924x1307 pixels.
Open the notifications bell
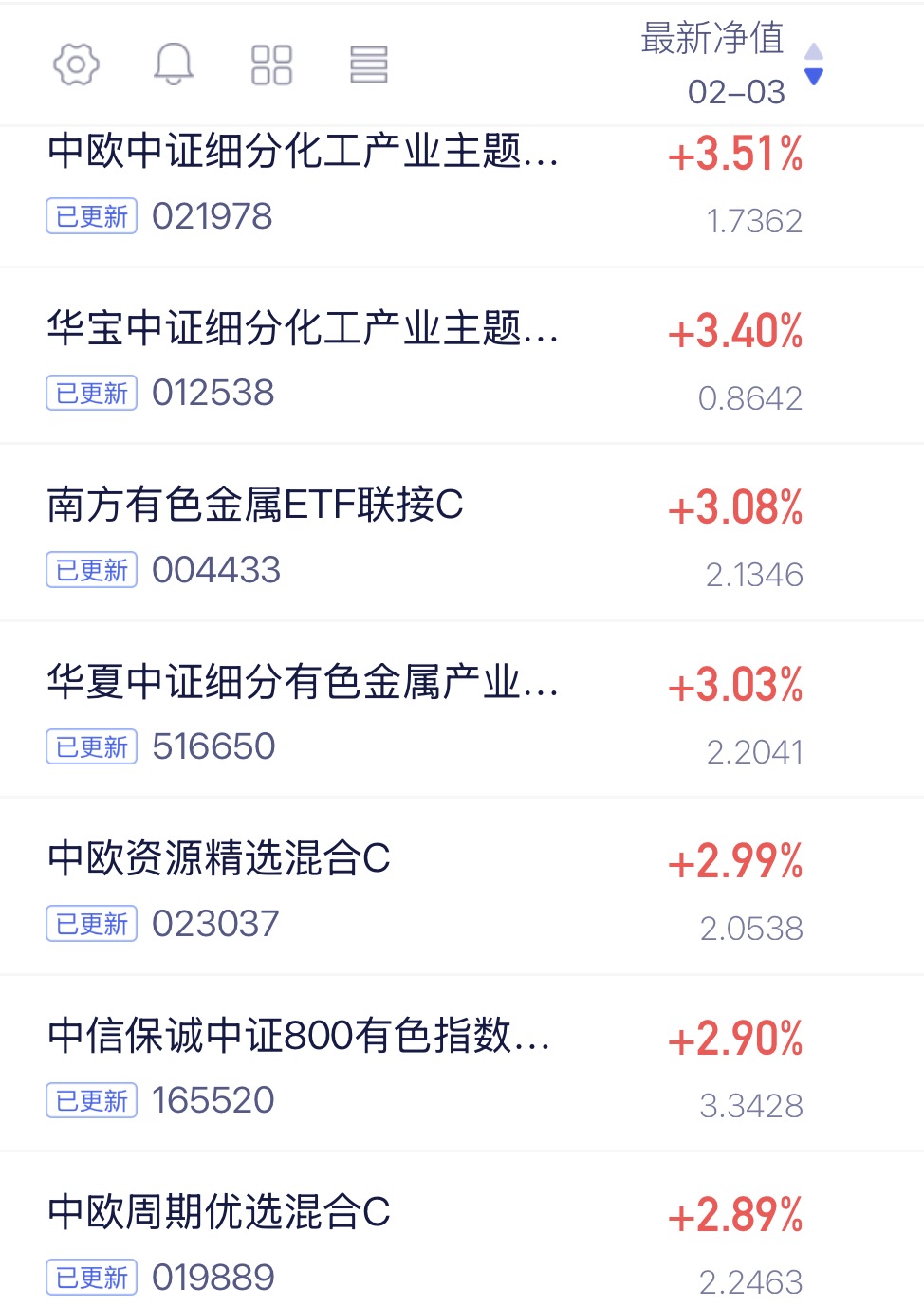click(x=174, y=64)
